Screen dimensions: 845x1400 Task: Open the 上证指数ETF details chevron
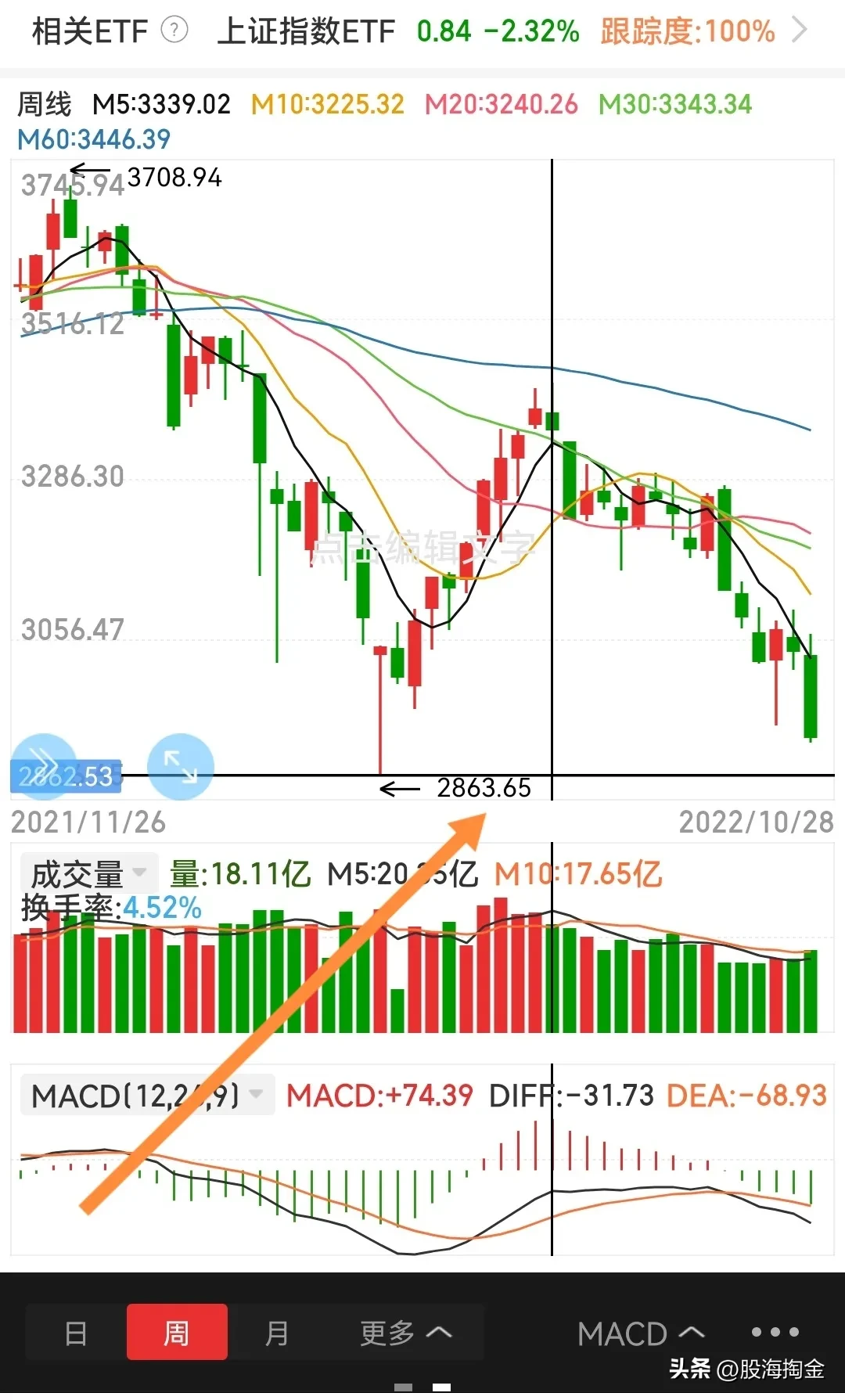pyautogui.click(x=800, y=31)
